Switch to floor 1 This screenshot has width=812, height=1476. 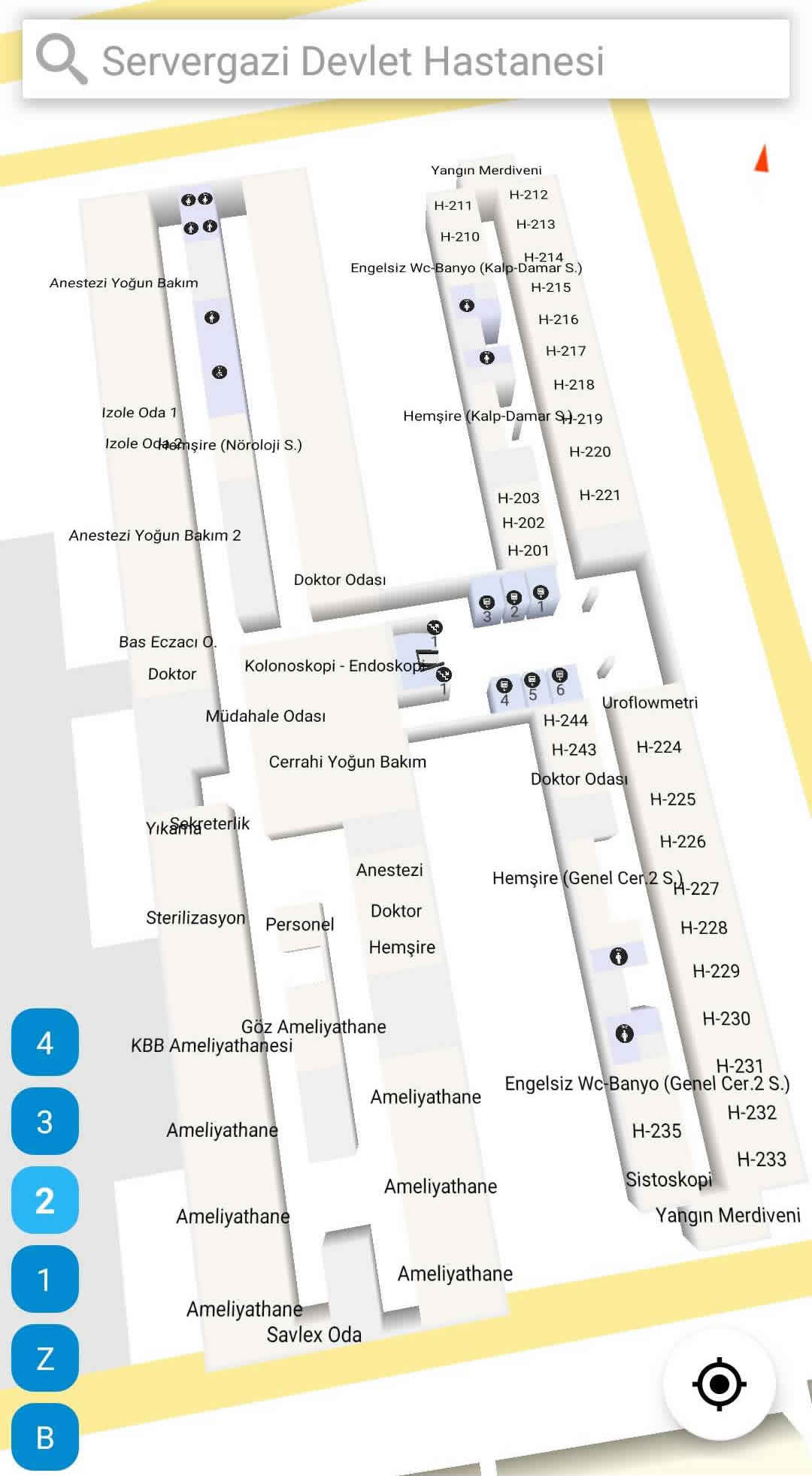tap(45, 1279)
